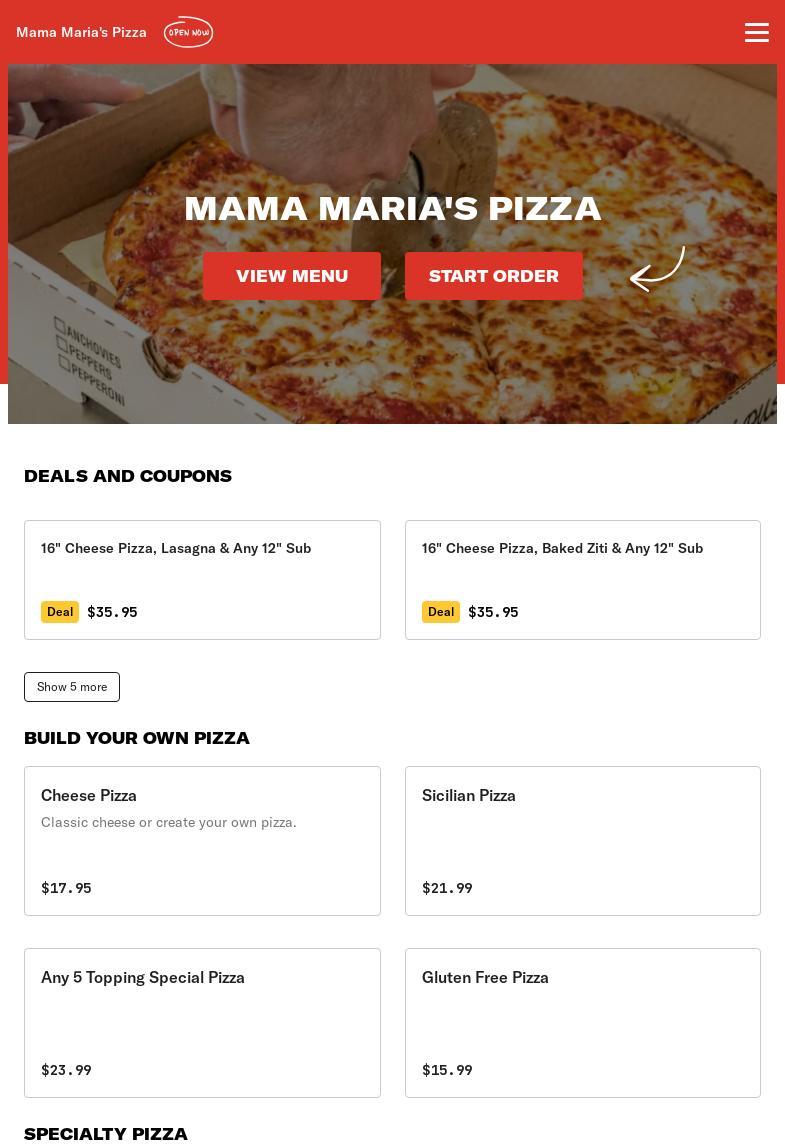
Task: Select the Sicilian Pizza card
Action: pyautogui.click(x=582, y=840)
